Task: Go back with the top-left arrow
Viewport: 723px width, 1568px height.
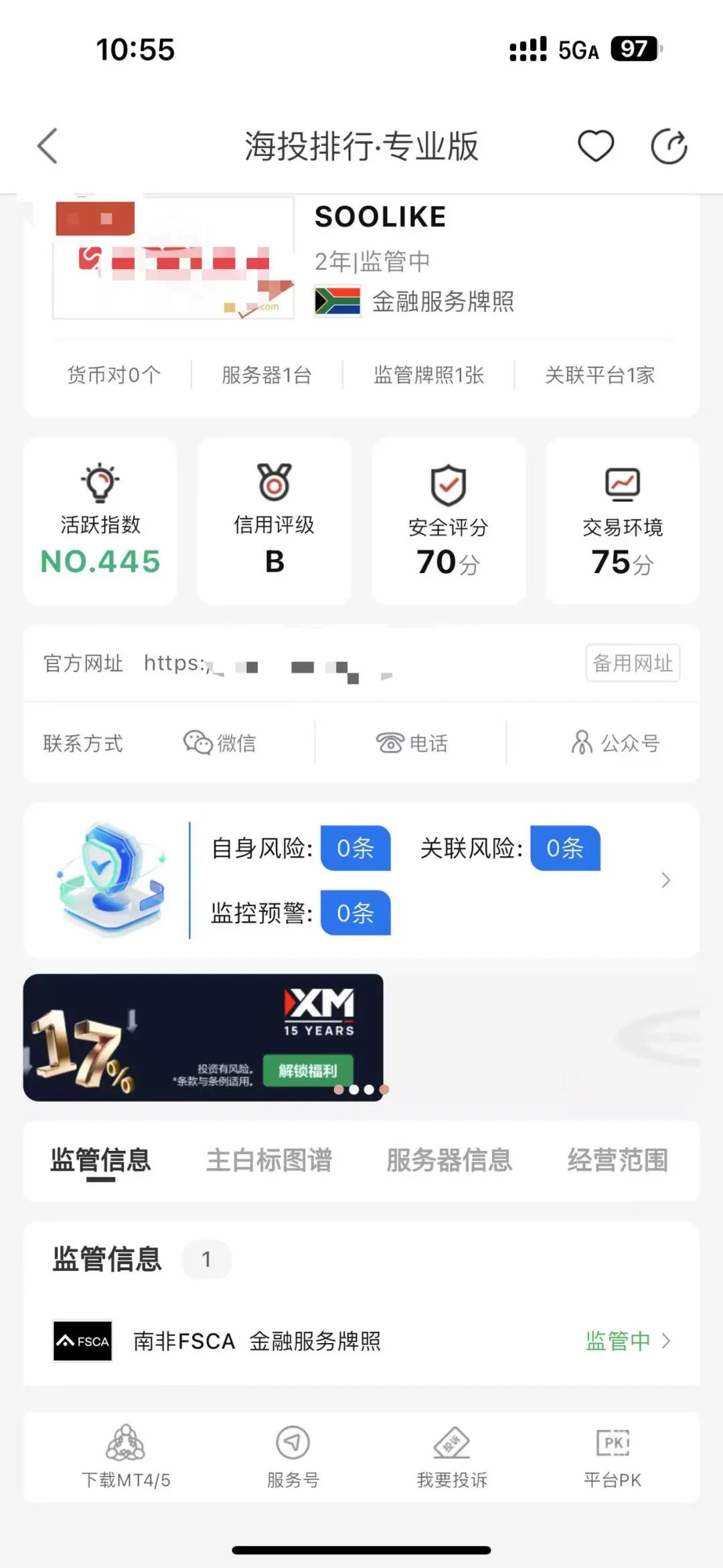Action: 46,146
